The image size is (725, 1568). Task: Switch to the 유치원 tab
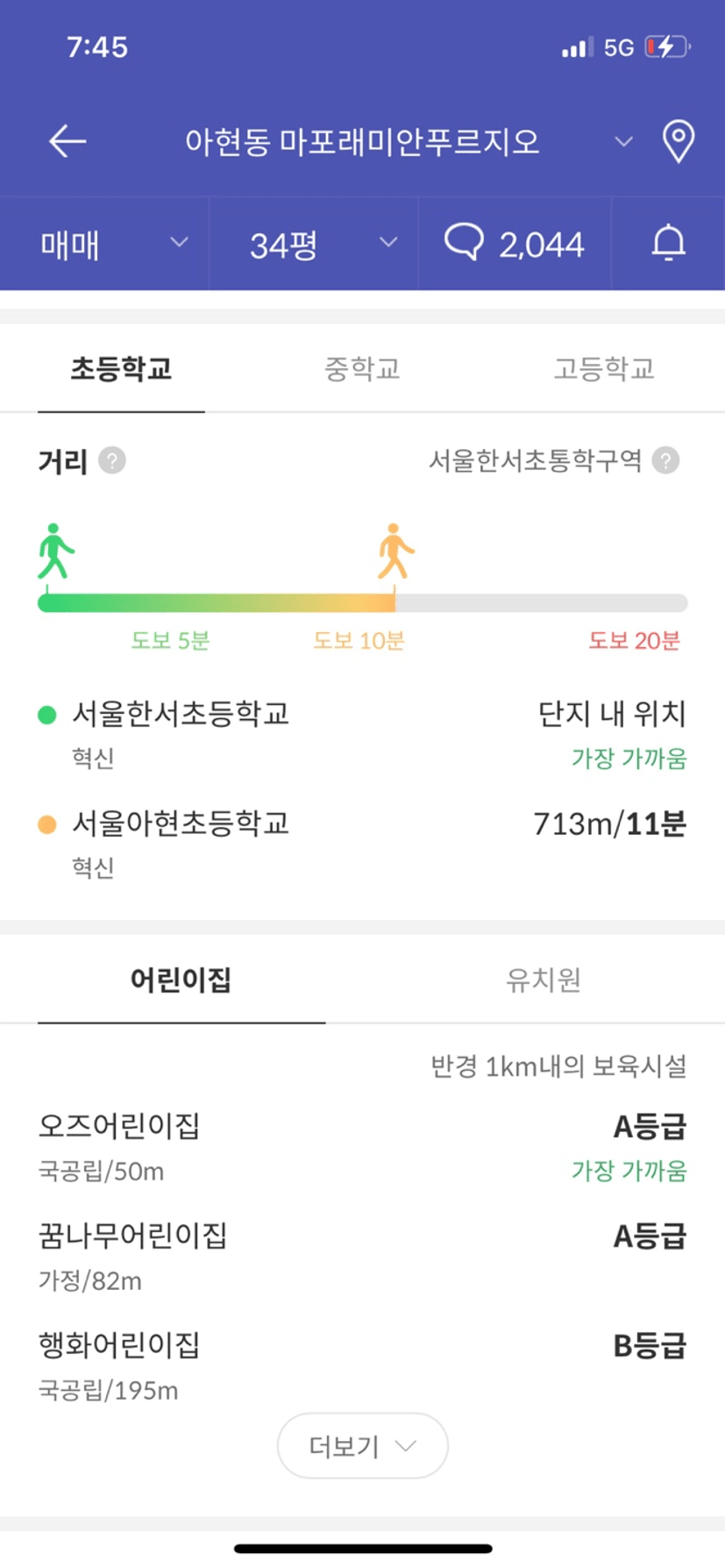click(x=543, y=980)
